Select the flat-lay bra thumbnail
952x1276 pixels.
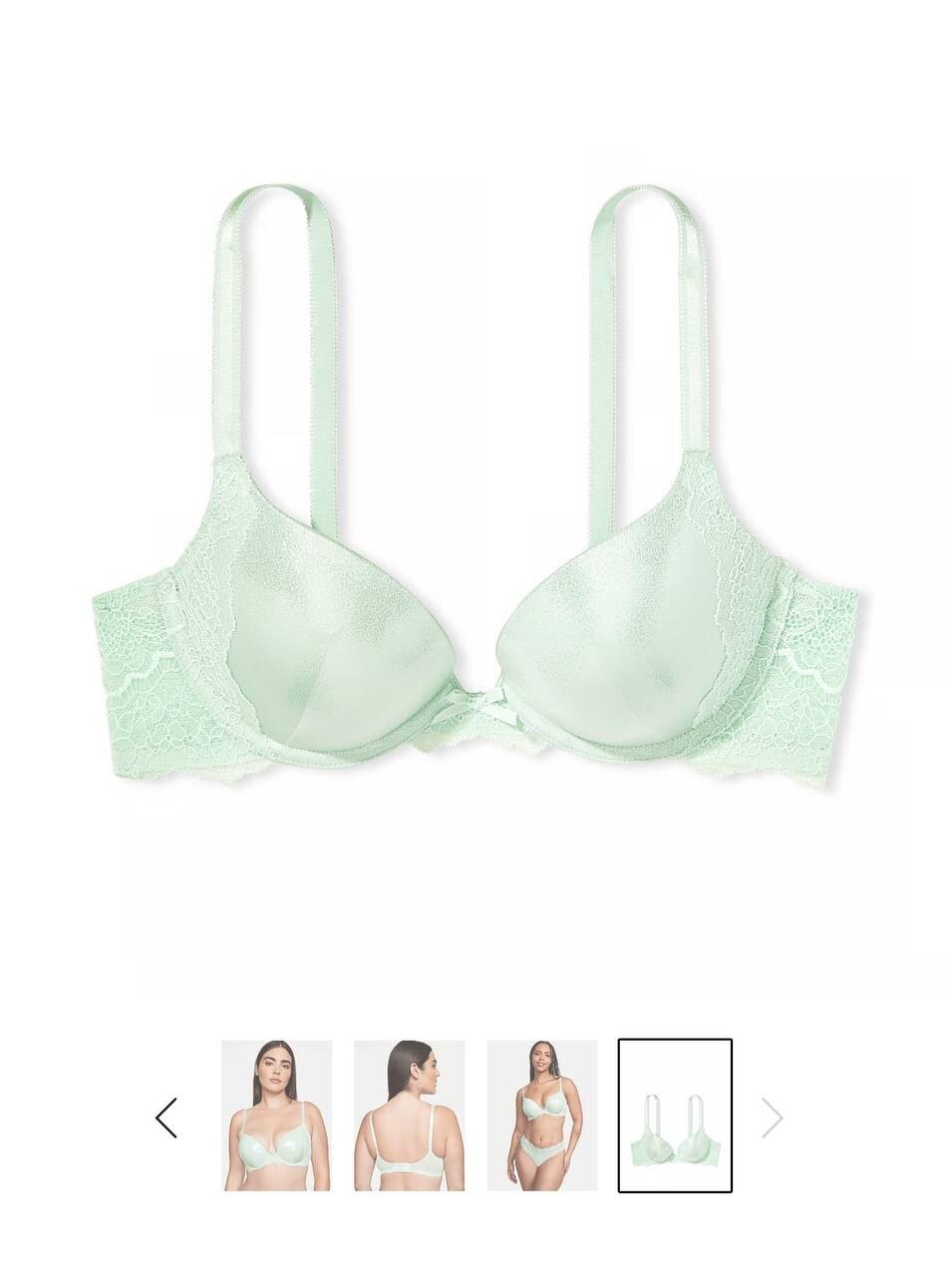[x=675, y=1116]
